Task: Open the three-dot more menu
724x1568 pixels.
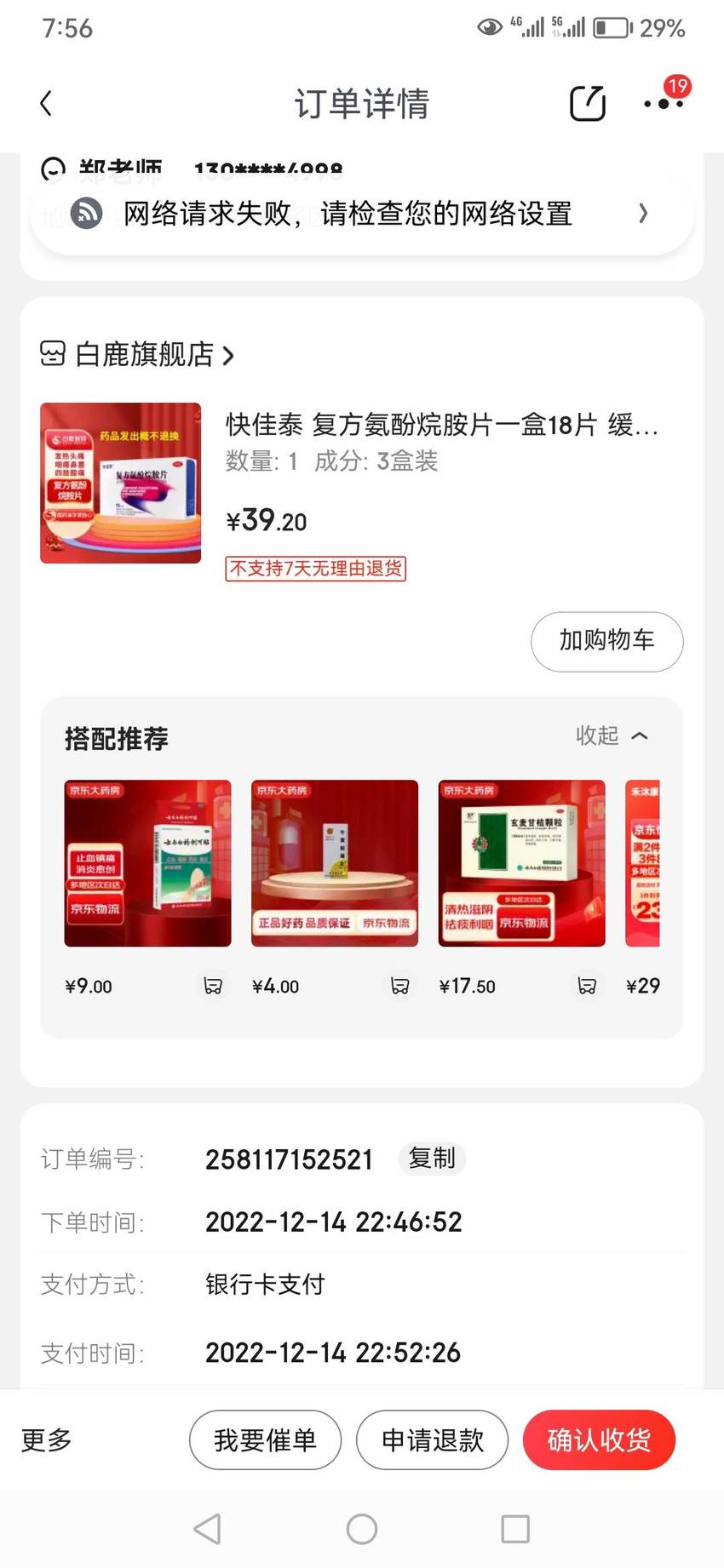Action: 664,104
